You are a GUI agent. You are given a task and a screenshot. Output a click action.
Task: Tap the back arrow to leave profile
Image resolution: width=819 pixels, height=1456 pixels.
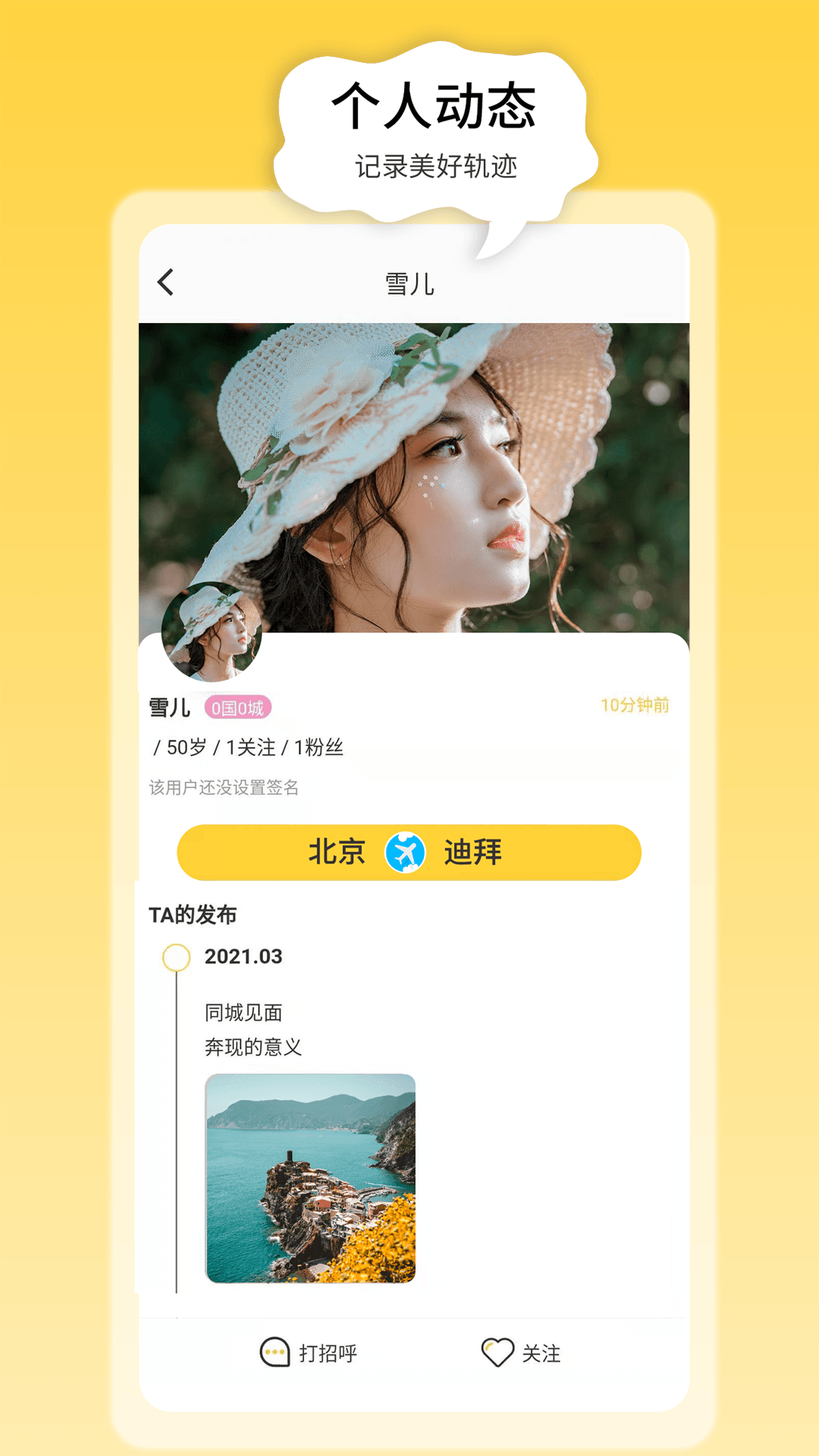tap(165, 281)
